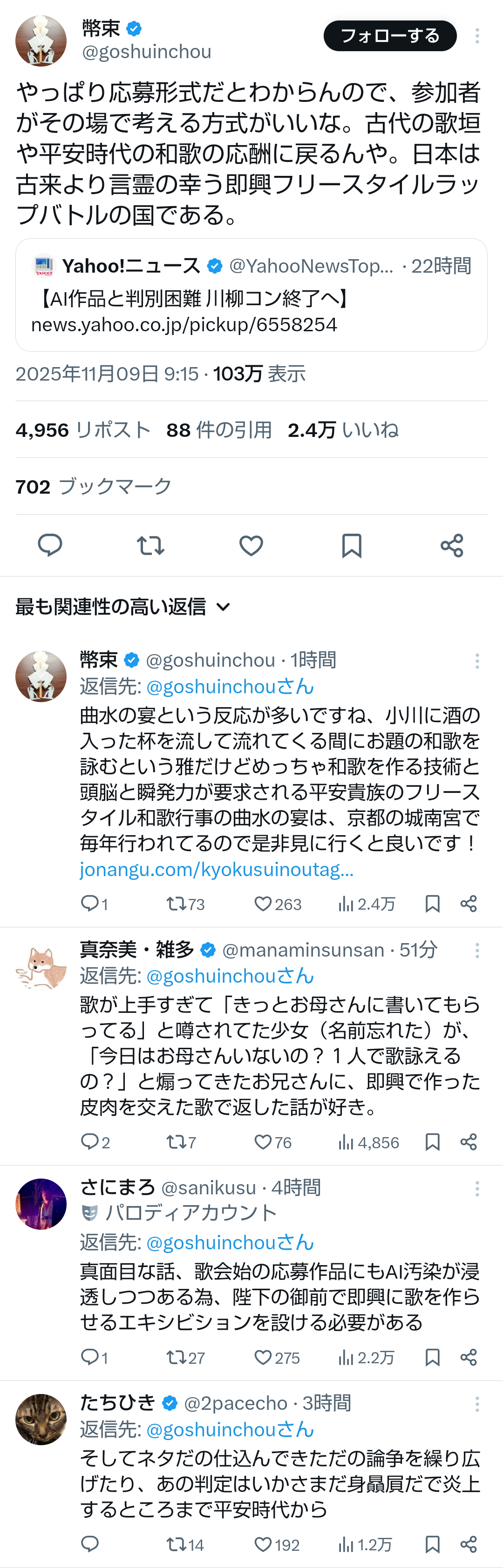Image resolution: width=503 pixels, height=1568 pixels.
Task: Share さにまろ's reply
Action: tap(468, 1358)
